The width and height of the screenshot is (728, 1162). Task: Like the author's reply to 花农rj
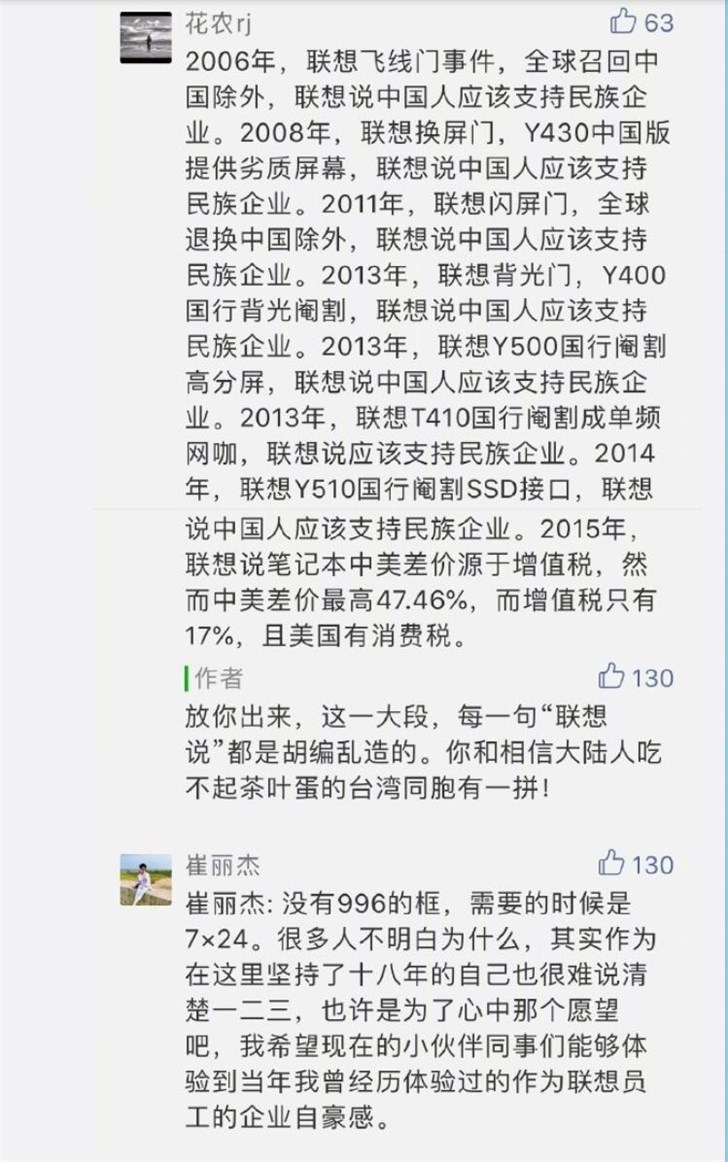612,677
